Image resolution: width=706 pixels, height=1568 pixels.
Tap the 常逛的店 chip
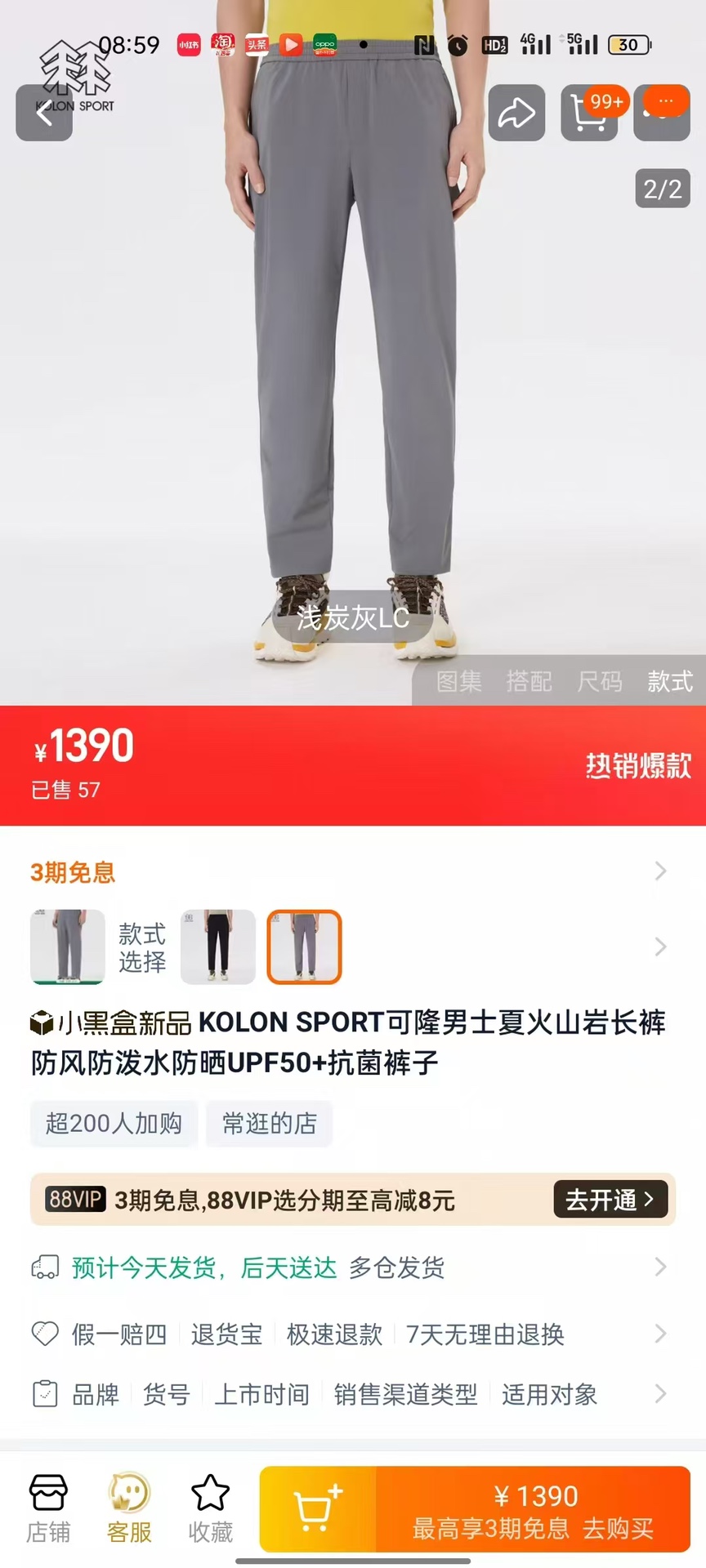pyautogui.click(x=269, y=1124)
